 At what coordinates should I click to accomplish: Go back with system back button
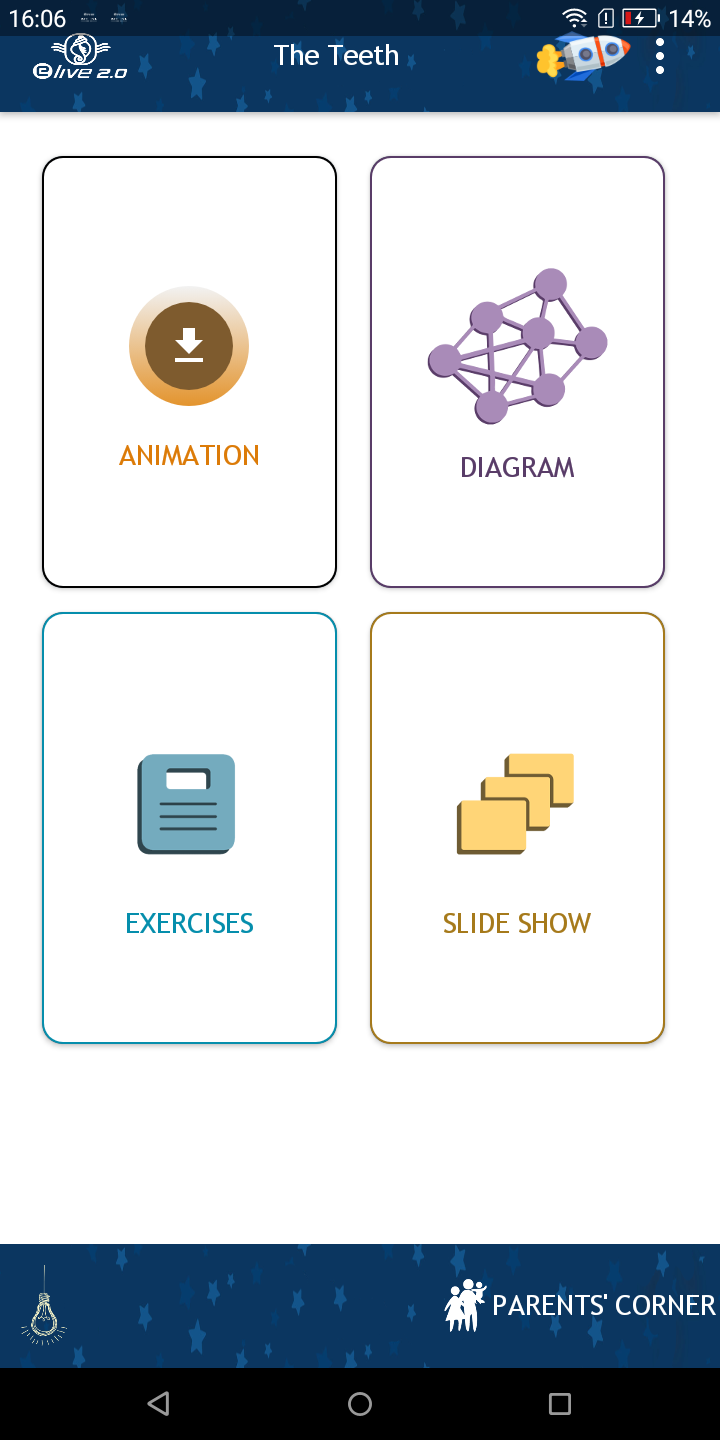tap(158, 1404)
